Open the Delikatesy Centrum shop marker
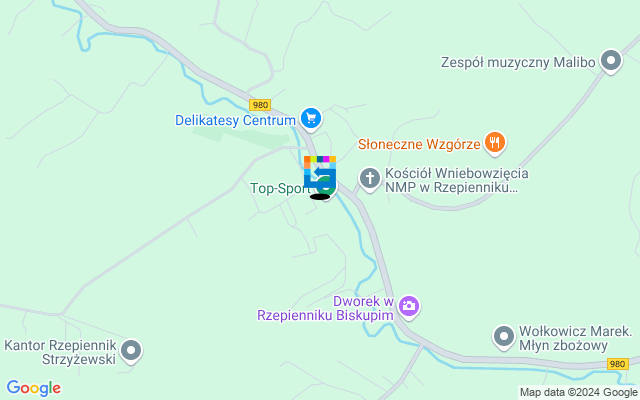The height and width of the screenshot is (400, 640). tap(310, 119)
